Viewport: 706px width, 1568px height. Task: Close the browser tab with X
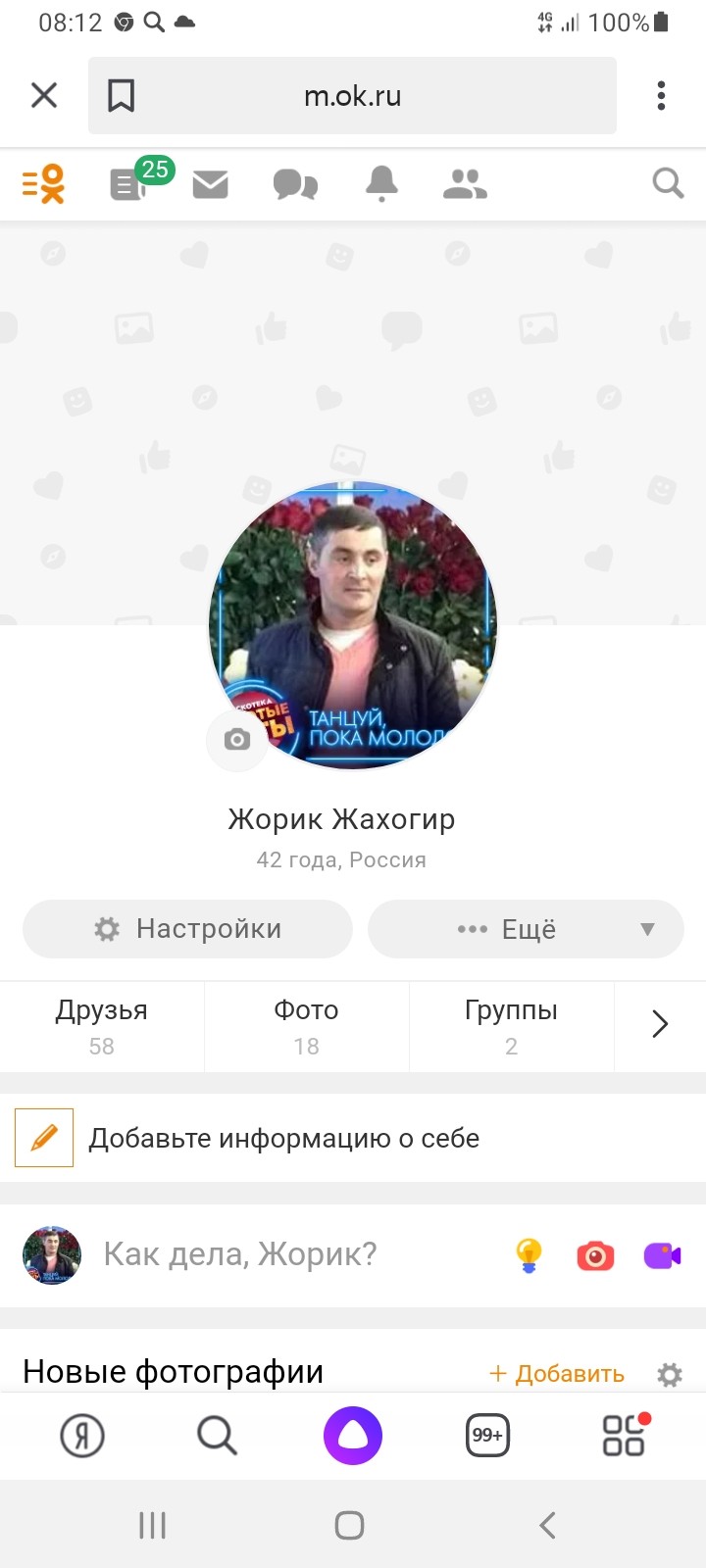pos(44,95)
